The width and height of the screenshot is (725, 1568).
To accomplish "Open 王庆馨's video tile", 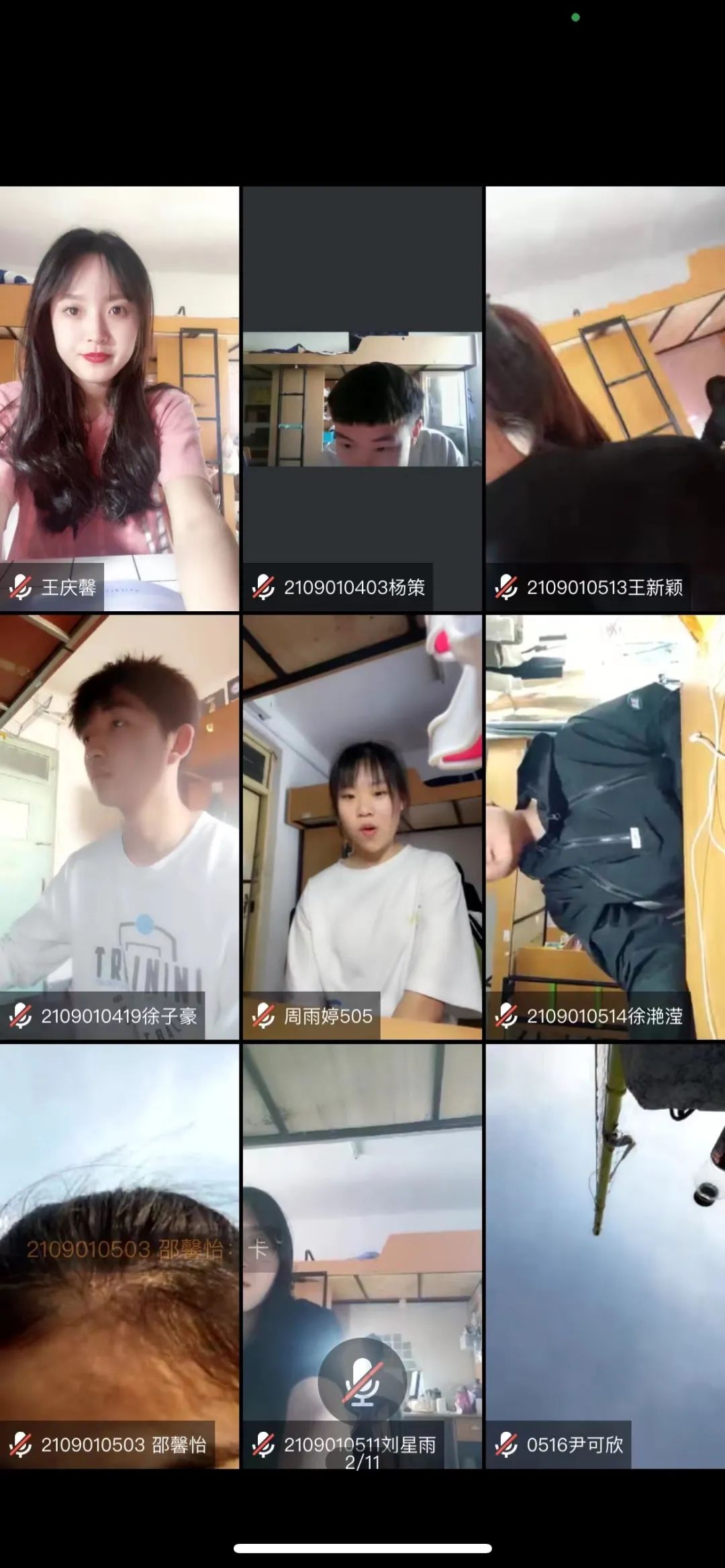I will coord(119,399).
